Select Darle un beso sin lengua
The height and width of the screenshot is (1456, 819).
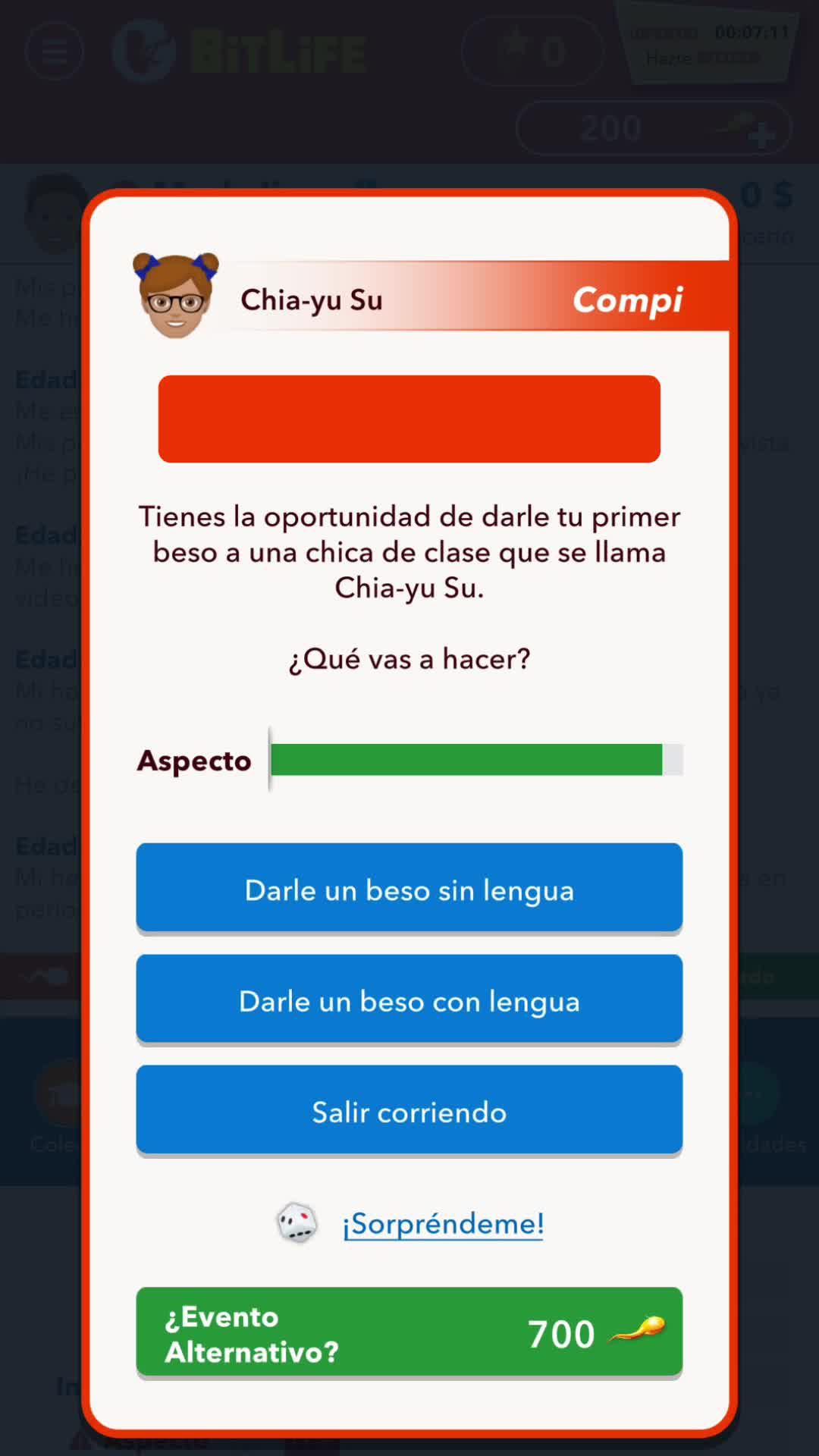(x=409, y=889)
